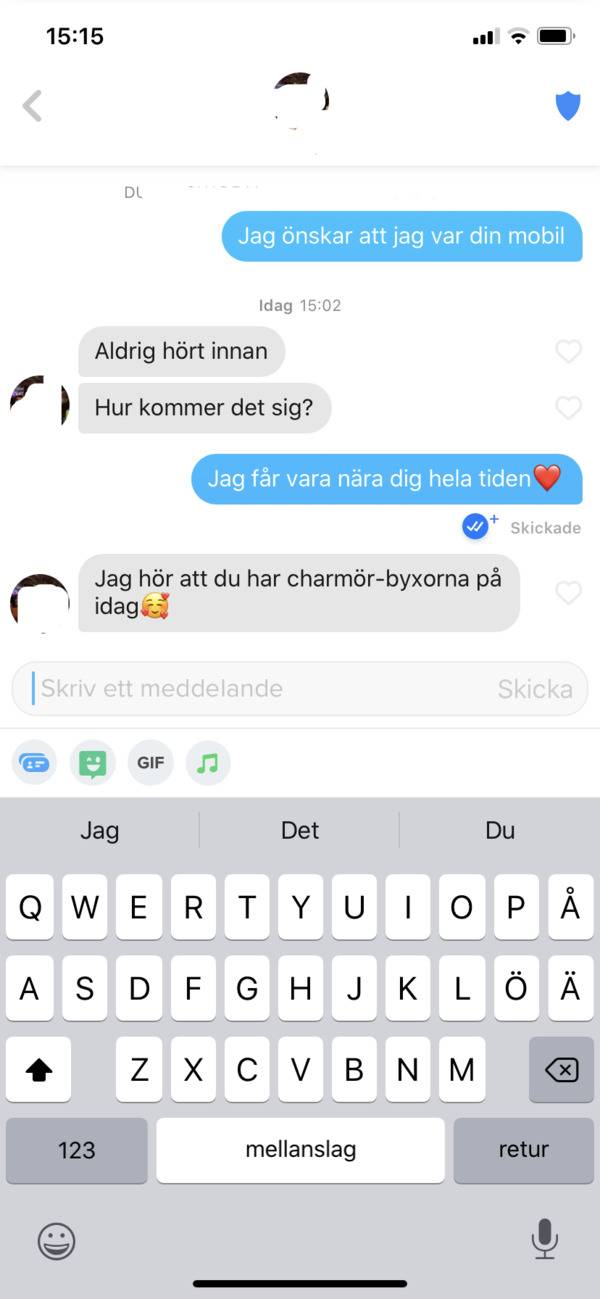Screen dimensions: 600x1299
Task: Open the contact card sharing icon
Action: 35,763
